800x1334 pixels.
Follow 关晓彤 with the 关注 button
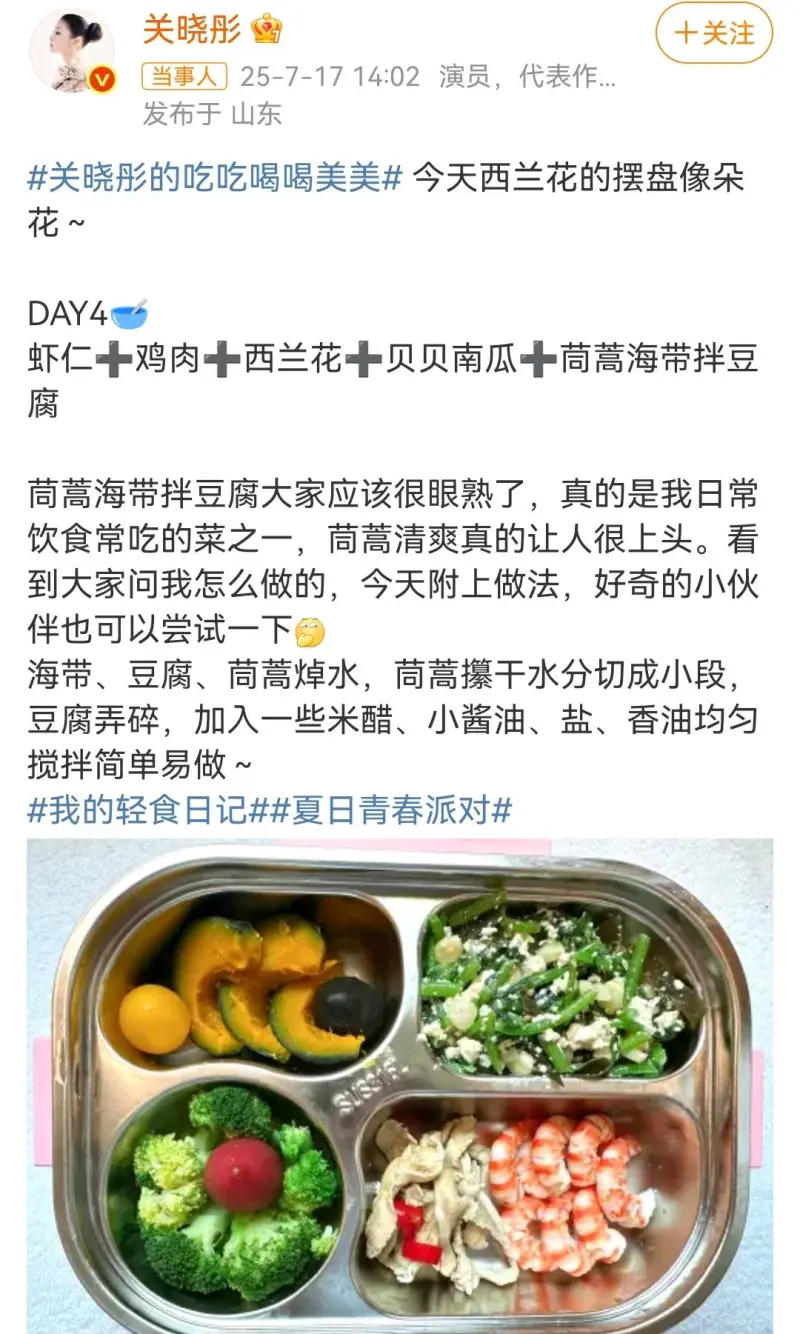714,34
